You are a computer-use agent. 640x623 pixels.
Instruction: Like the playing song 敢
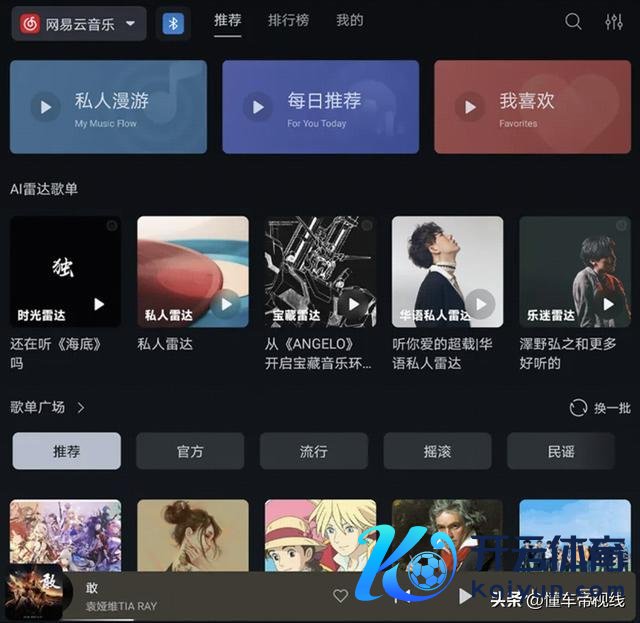[340, 596]
